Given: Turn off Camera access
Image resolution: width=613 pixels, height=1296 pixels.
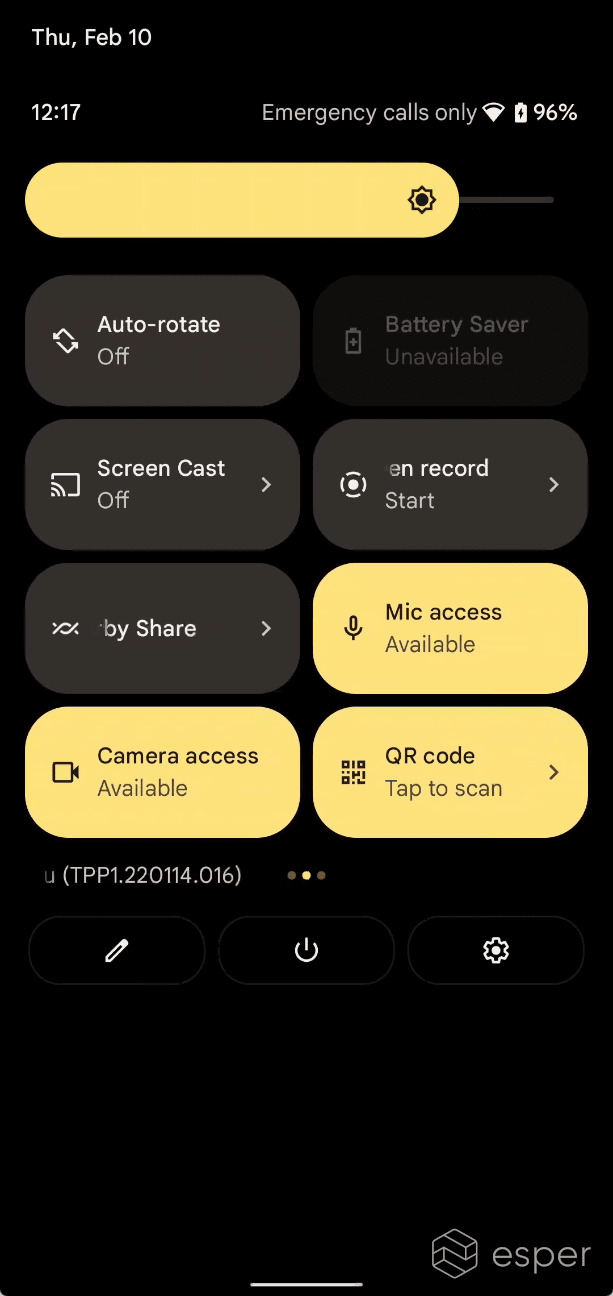Looking at the screenshot, I should [x=162, y=773].
